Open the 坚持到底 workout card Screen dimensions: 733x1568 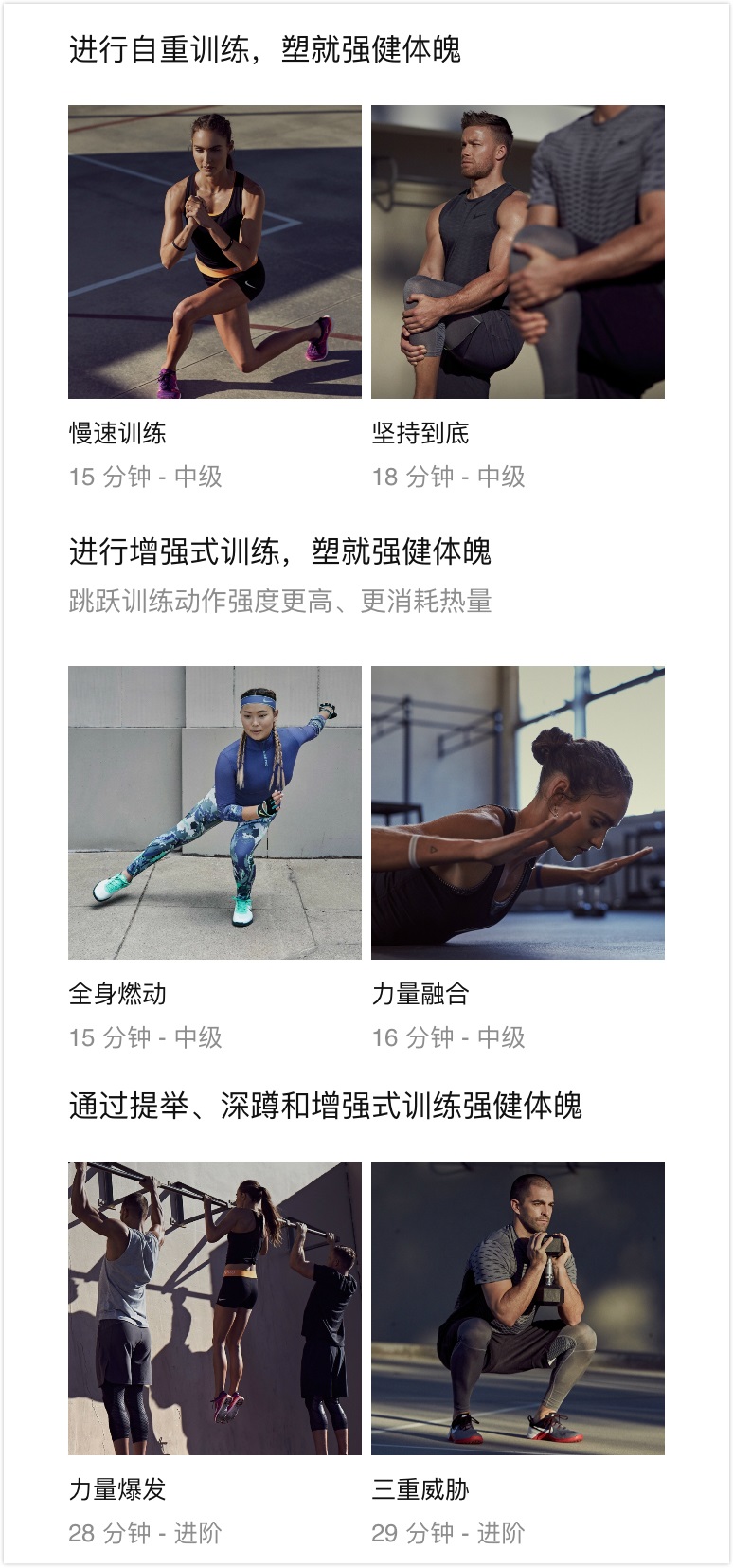pyautogui.click(x=517, y=252)
